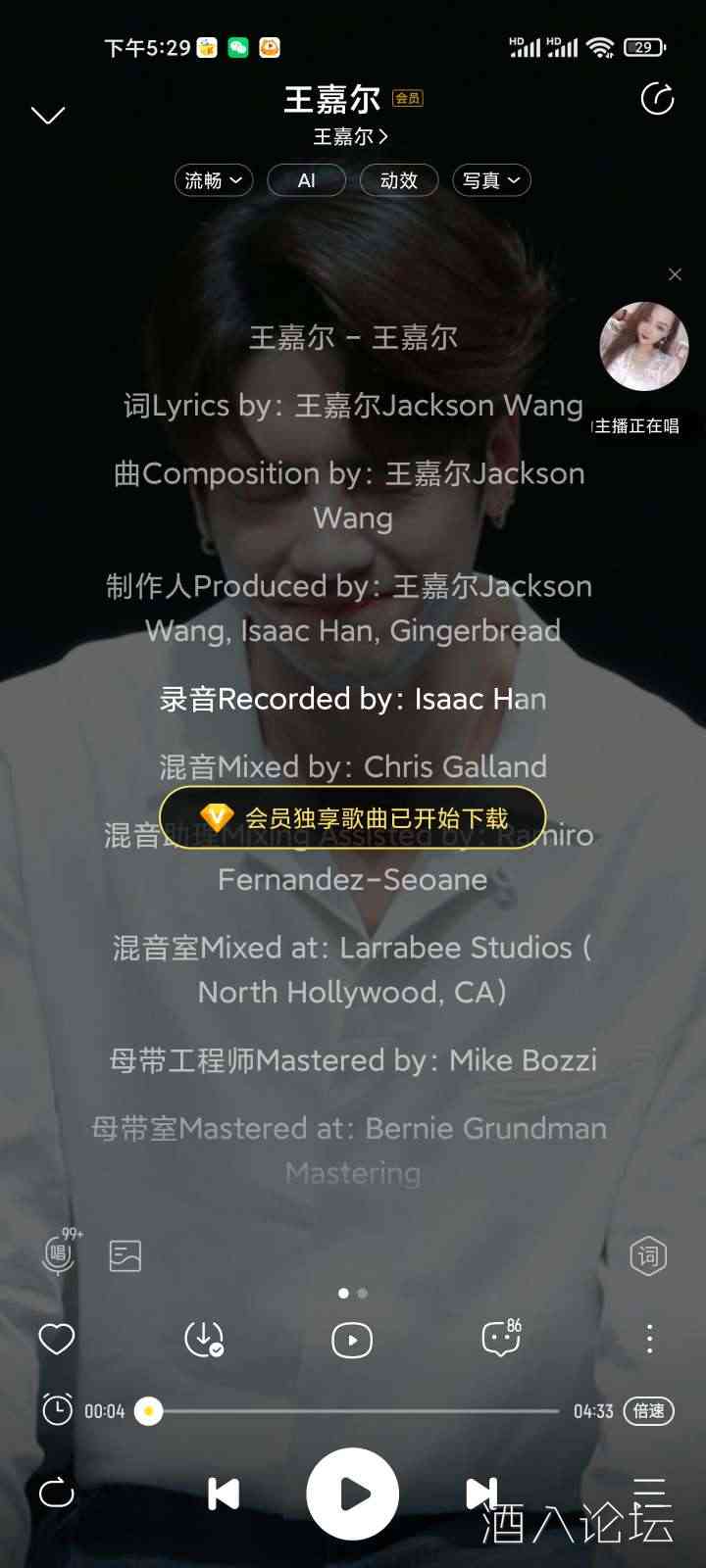
Task: Open the download icon
Action: pos(204,1339)
